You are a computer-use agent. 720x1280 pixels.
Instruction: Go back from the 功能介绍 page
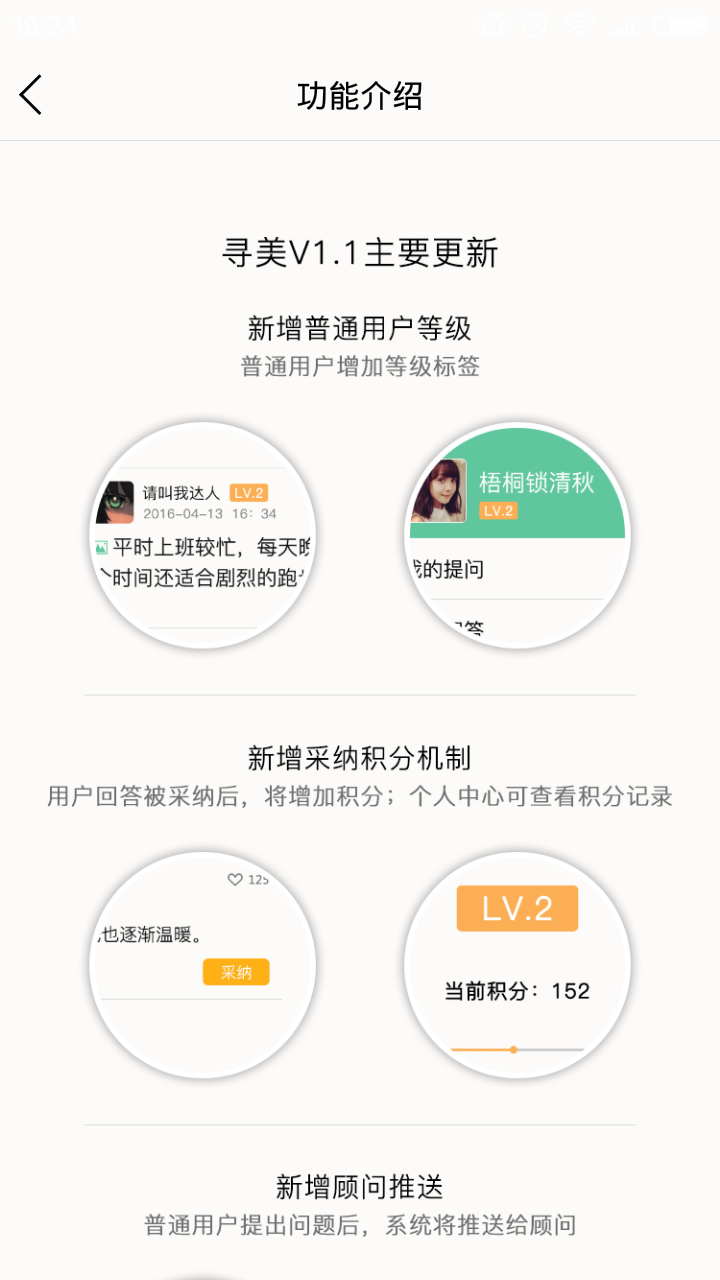pos(31,95)
